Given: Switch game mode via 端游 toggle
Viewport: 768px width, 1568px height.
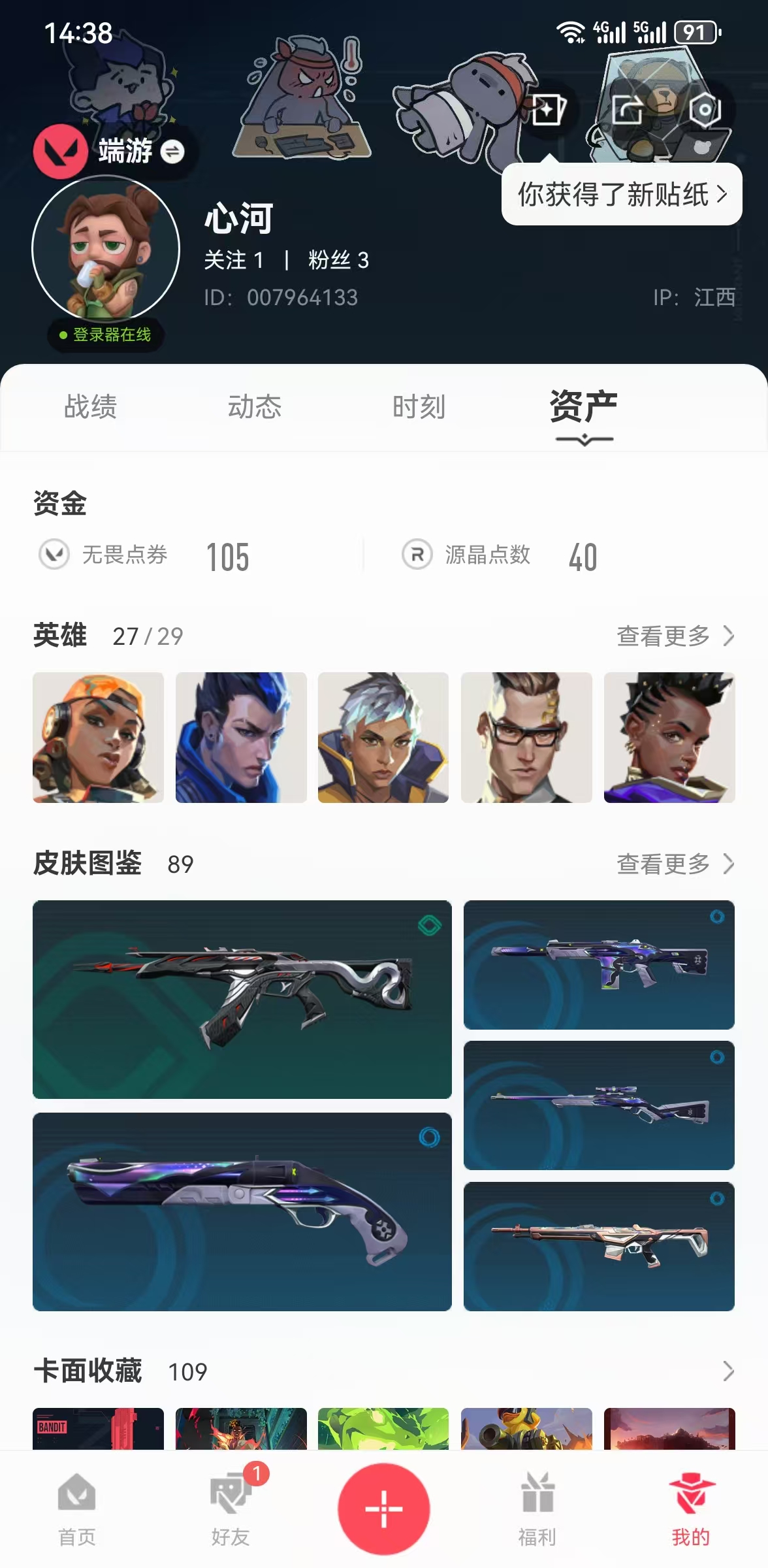Looking at the screenshot, I should [172, 152].
